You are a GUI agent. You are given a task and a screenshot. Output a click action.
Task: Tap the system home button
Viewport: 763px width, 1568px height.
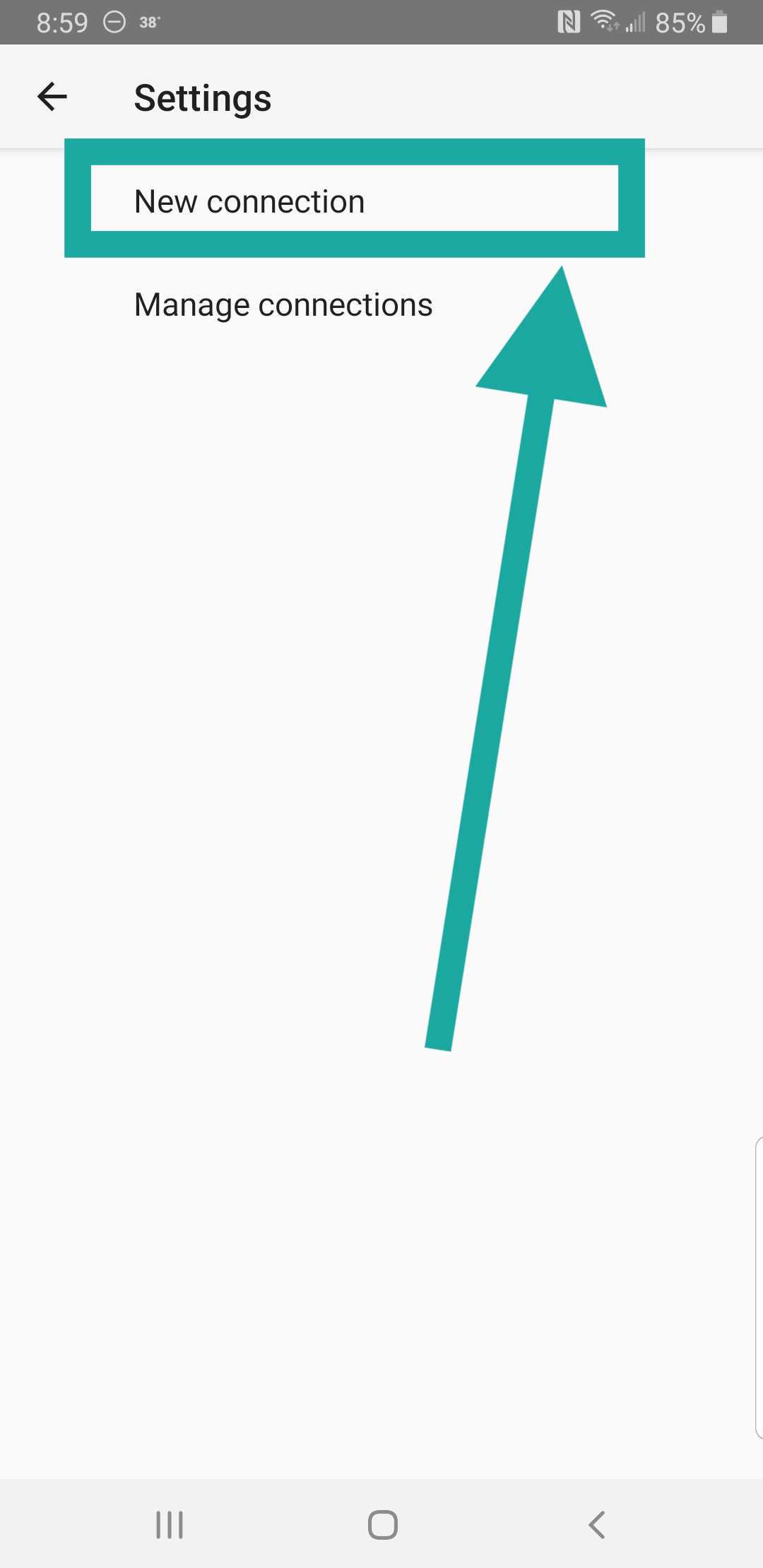point(382,1524)
